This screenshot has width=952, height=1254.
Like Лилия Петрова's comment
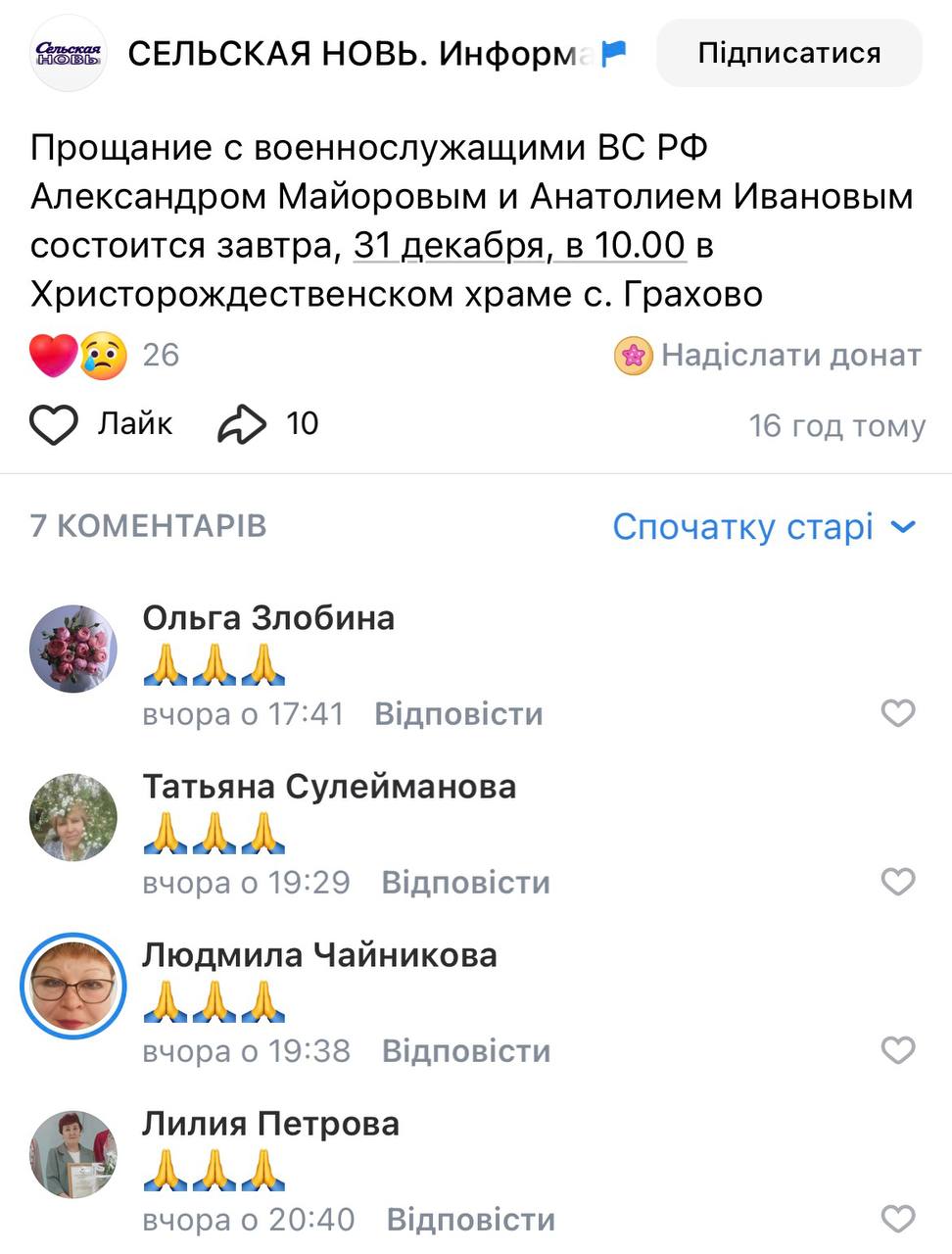[897, 1219]
